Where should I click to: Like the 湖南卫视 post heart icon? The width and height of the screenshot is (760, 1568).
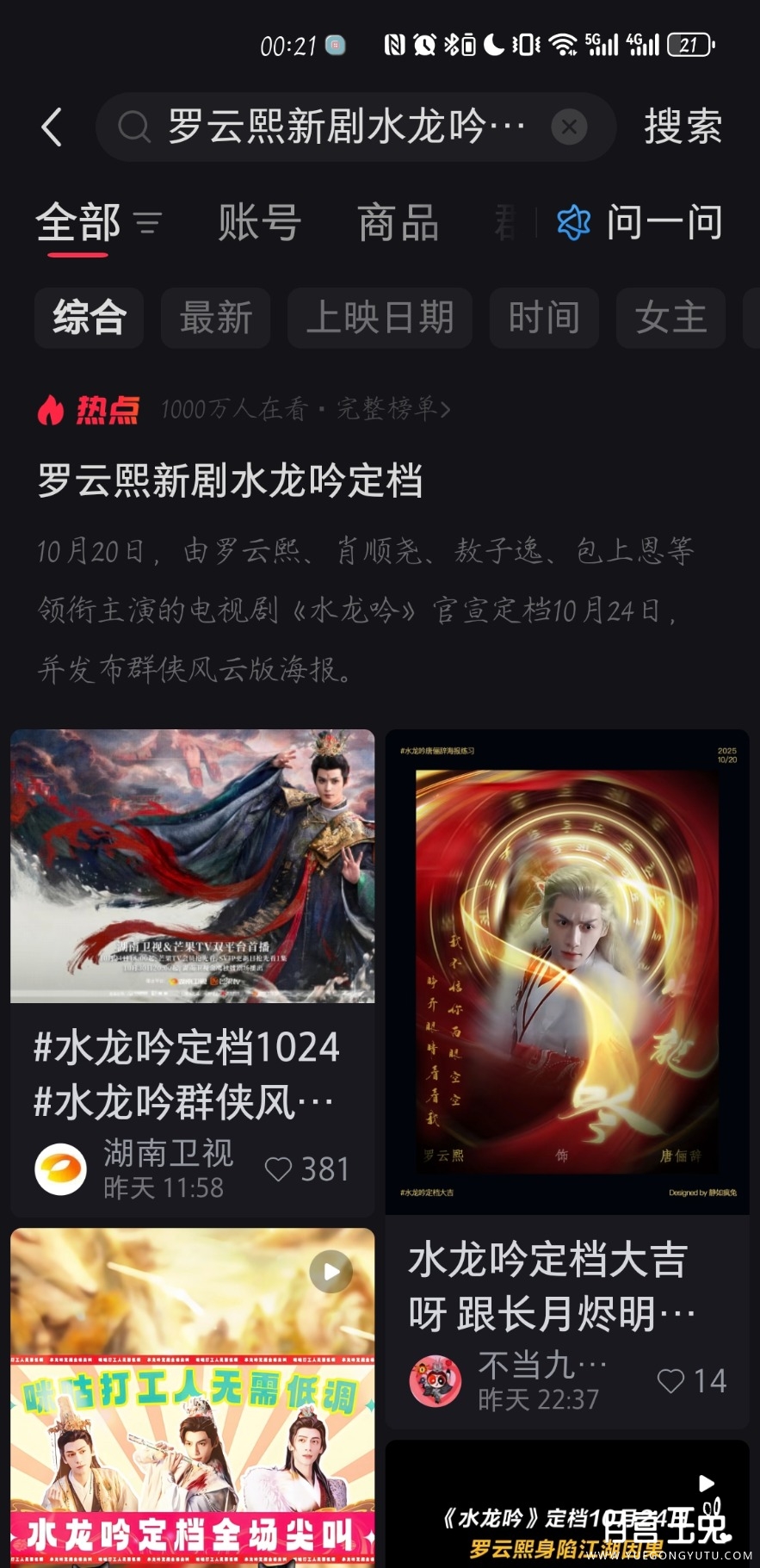click(x=280, y=1168)
